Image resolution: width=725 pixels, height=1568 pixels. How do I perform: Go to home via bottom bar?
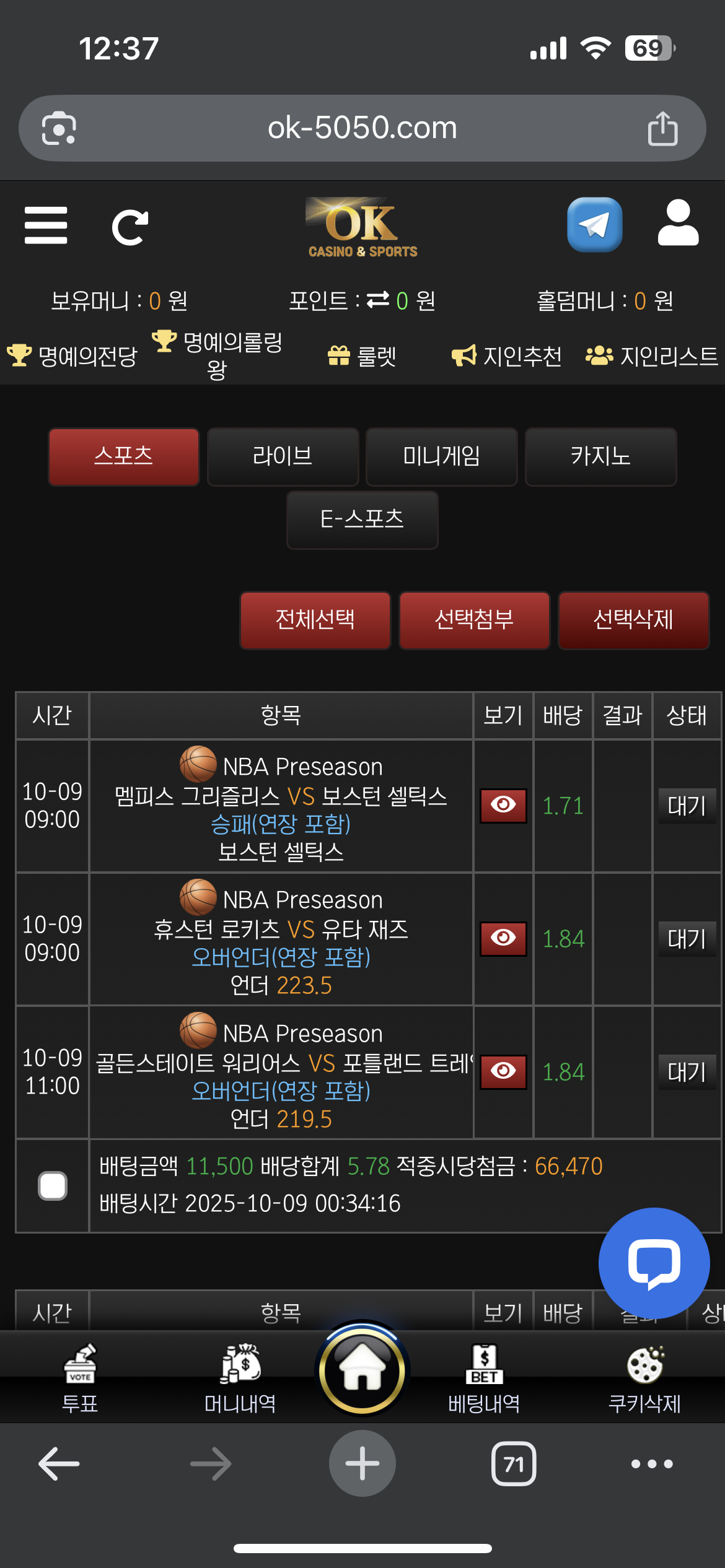(362, 1370)
